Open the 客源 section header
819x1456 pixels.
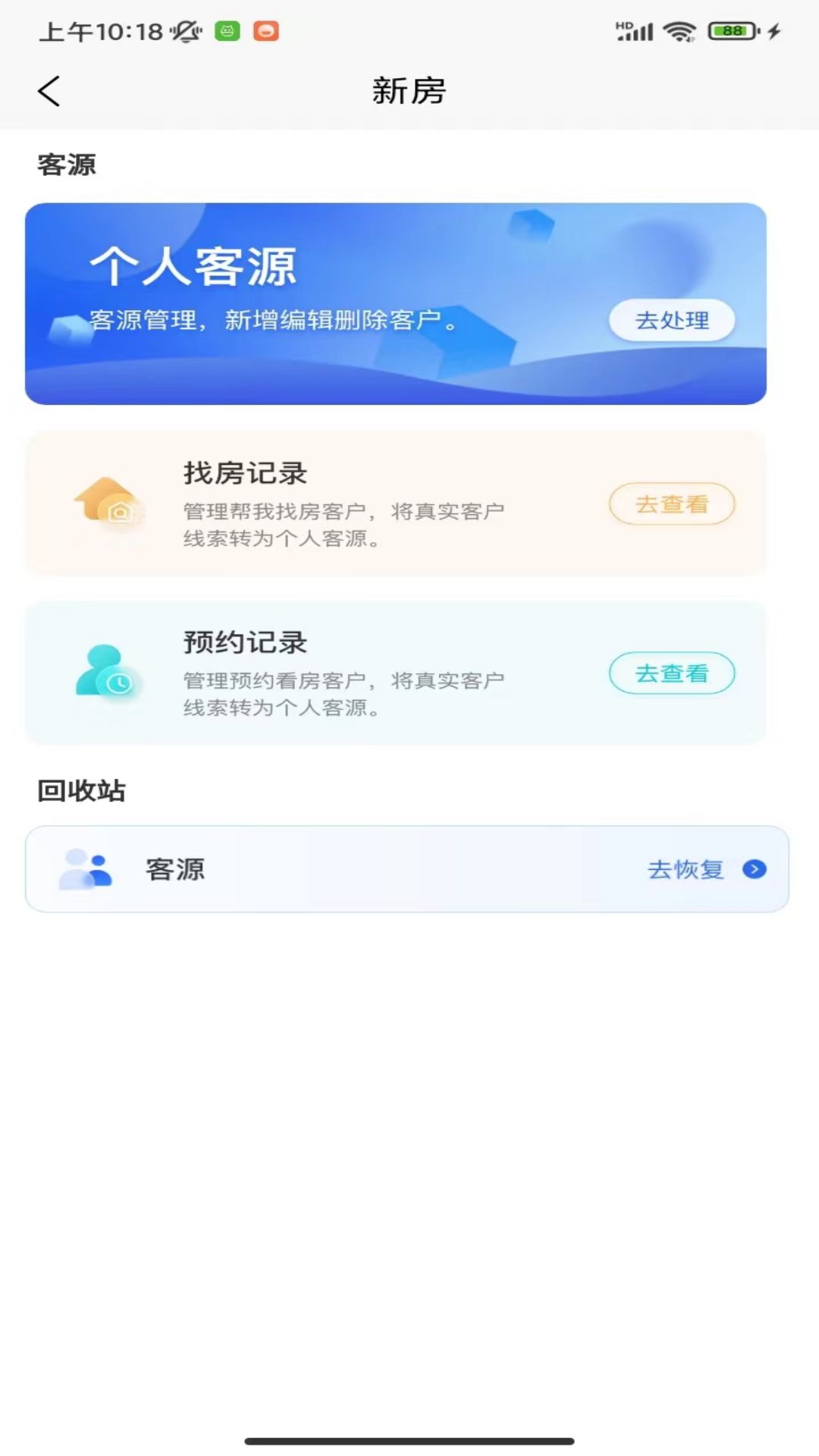[x=66, y=165]
